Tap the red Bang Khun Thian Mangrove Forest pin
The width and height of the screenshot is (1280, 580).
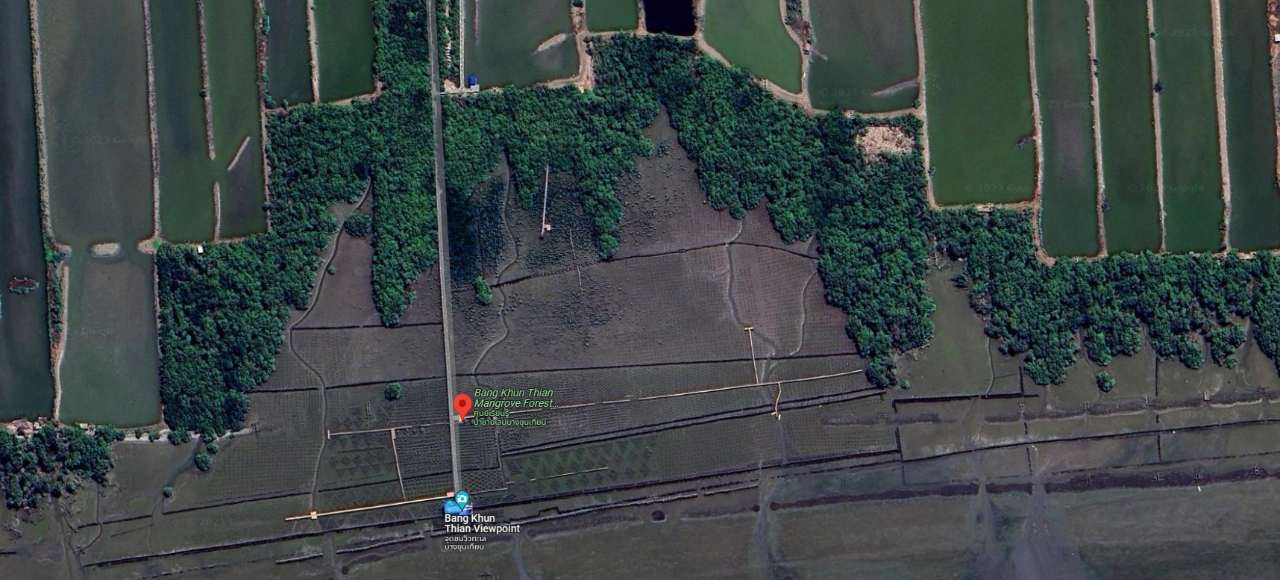(462, 404)
